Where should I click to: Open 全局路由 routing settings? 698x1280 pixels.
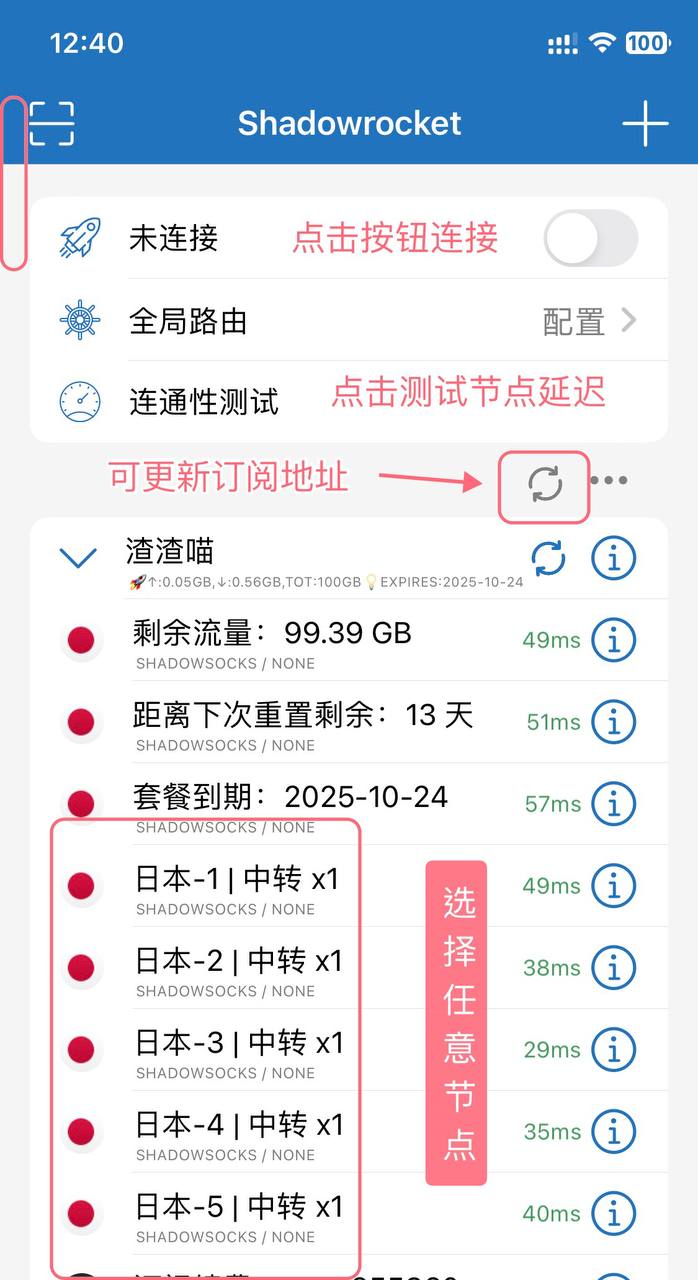click(349, 321)
